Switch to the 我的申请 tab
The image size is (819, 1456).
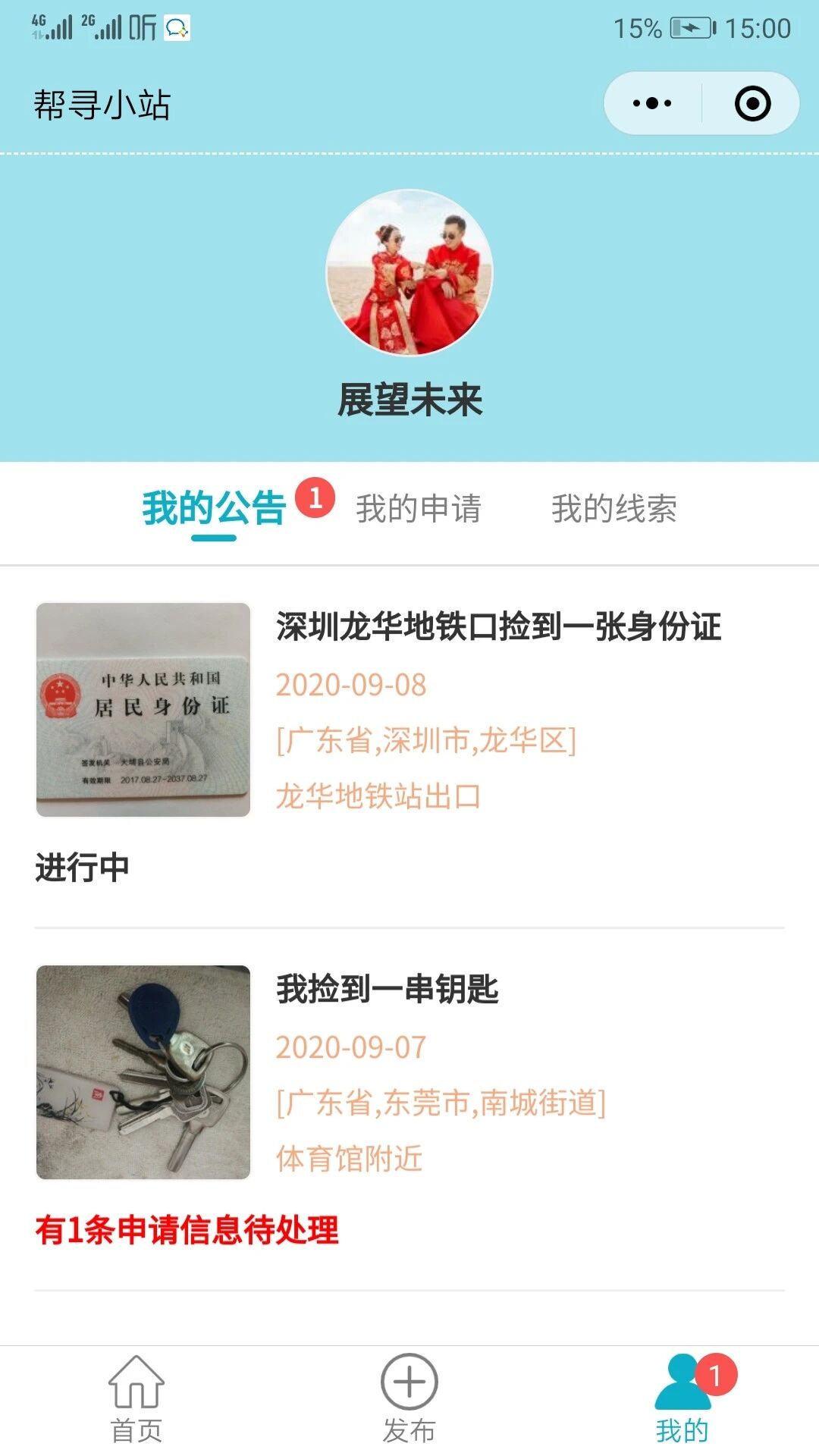[419, 508]
